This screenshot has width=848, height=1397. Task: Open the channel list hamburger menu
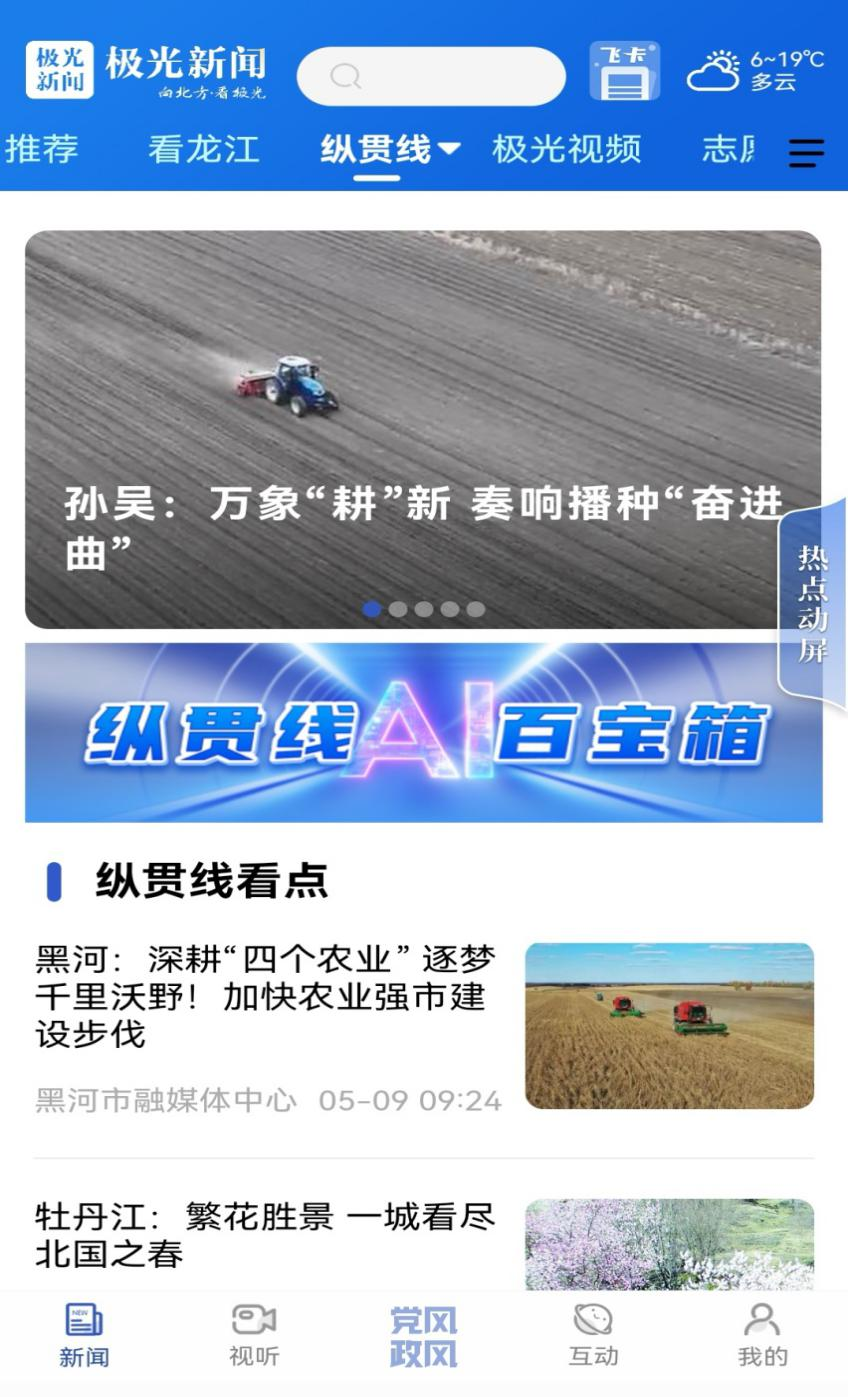pyautogui.click(x=806, y=153)
